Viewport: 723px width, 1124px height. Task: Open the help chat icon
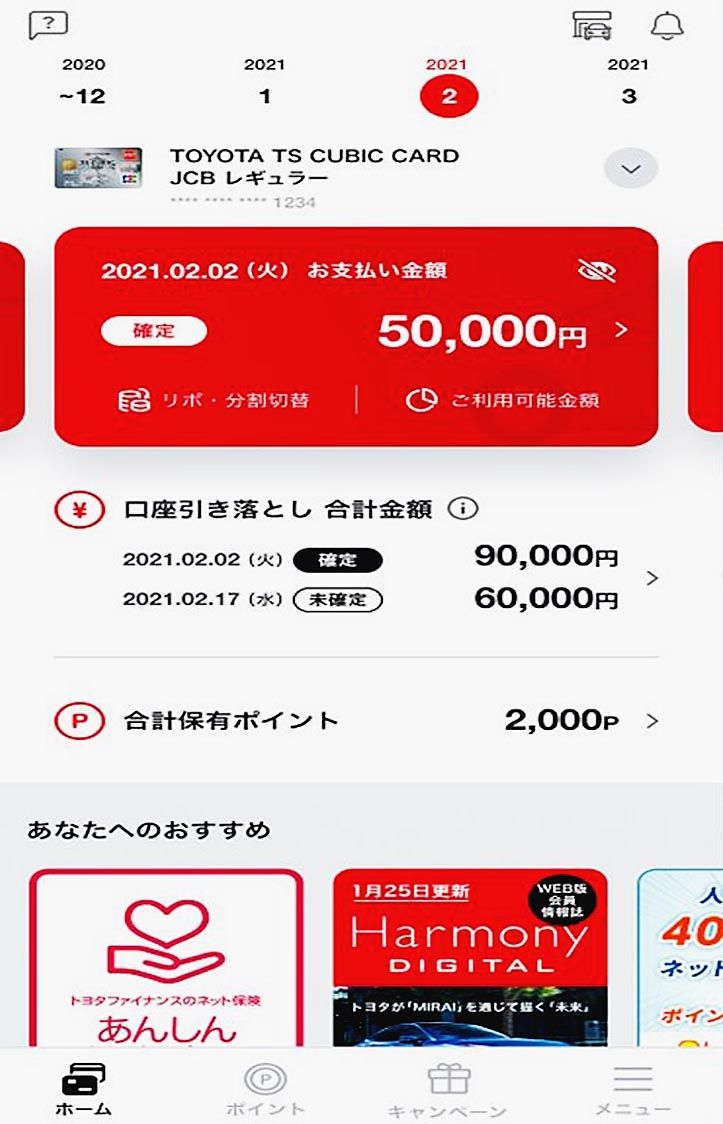pyautogui.click(x=47, y=25)
